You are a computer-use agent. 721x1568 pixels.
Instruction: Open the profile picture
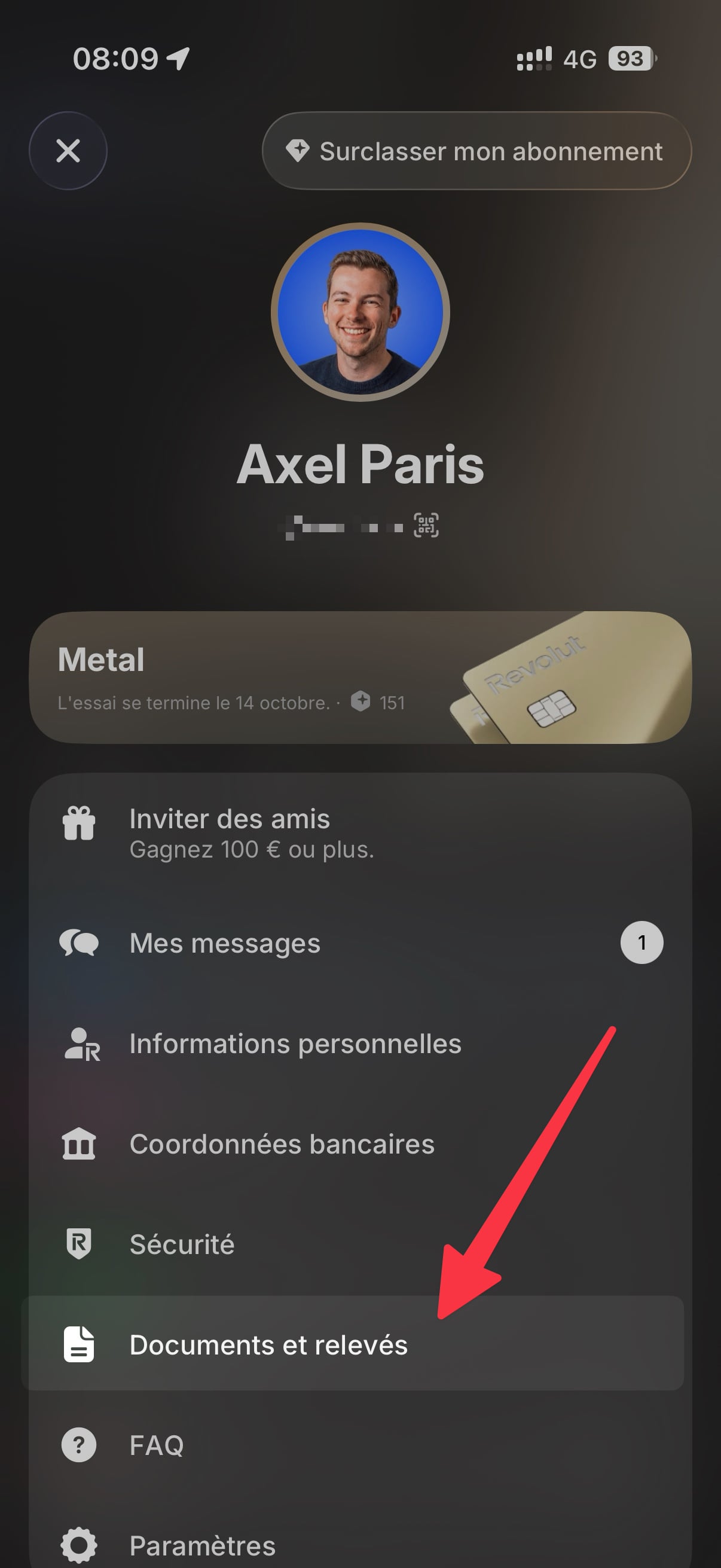pos(360,312)
